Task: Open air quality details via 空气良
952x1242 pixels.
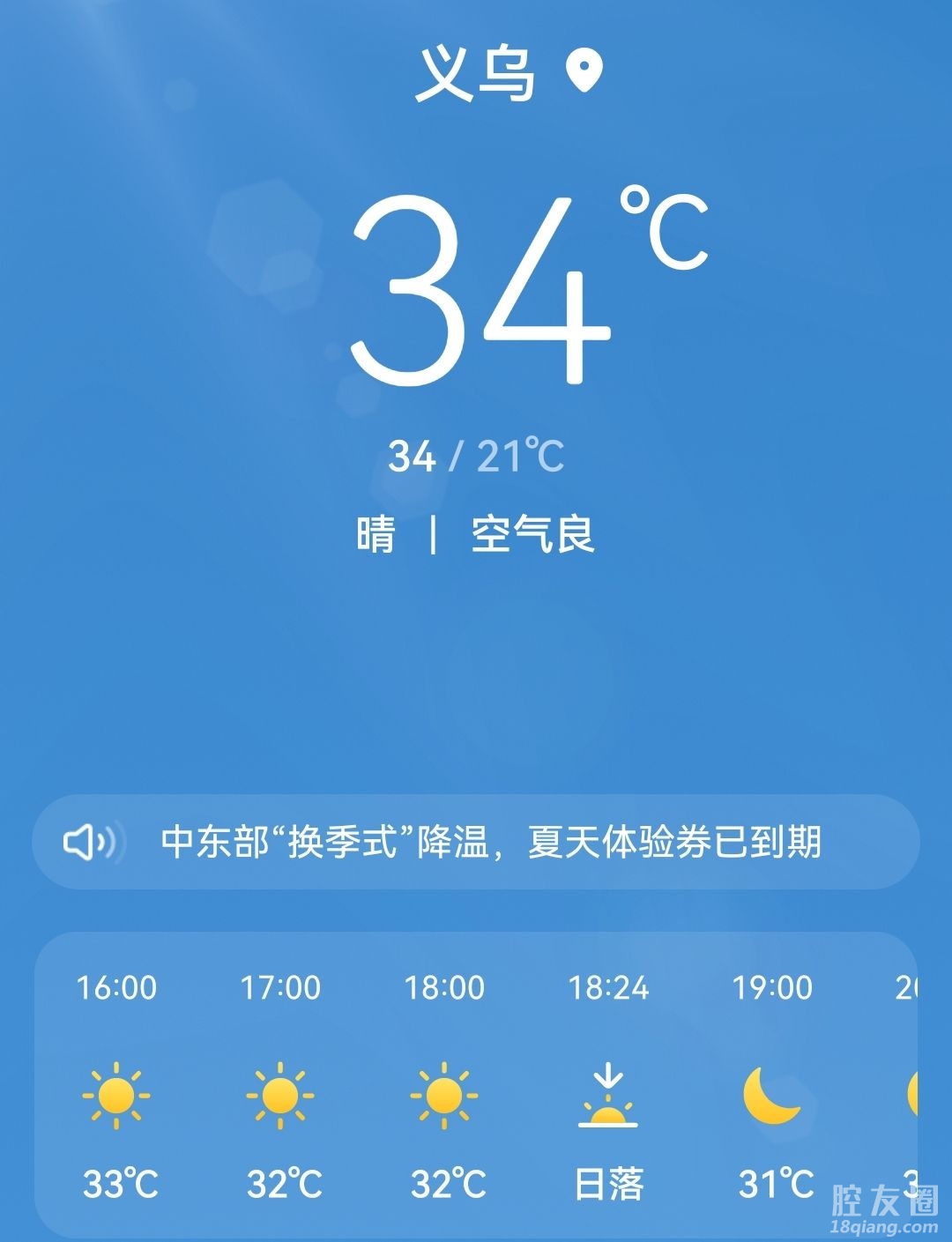Action: 532,534
